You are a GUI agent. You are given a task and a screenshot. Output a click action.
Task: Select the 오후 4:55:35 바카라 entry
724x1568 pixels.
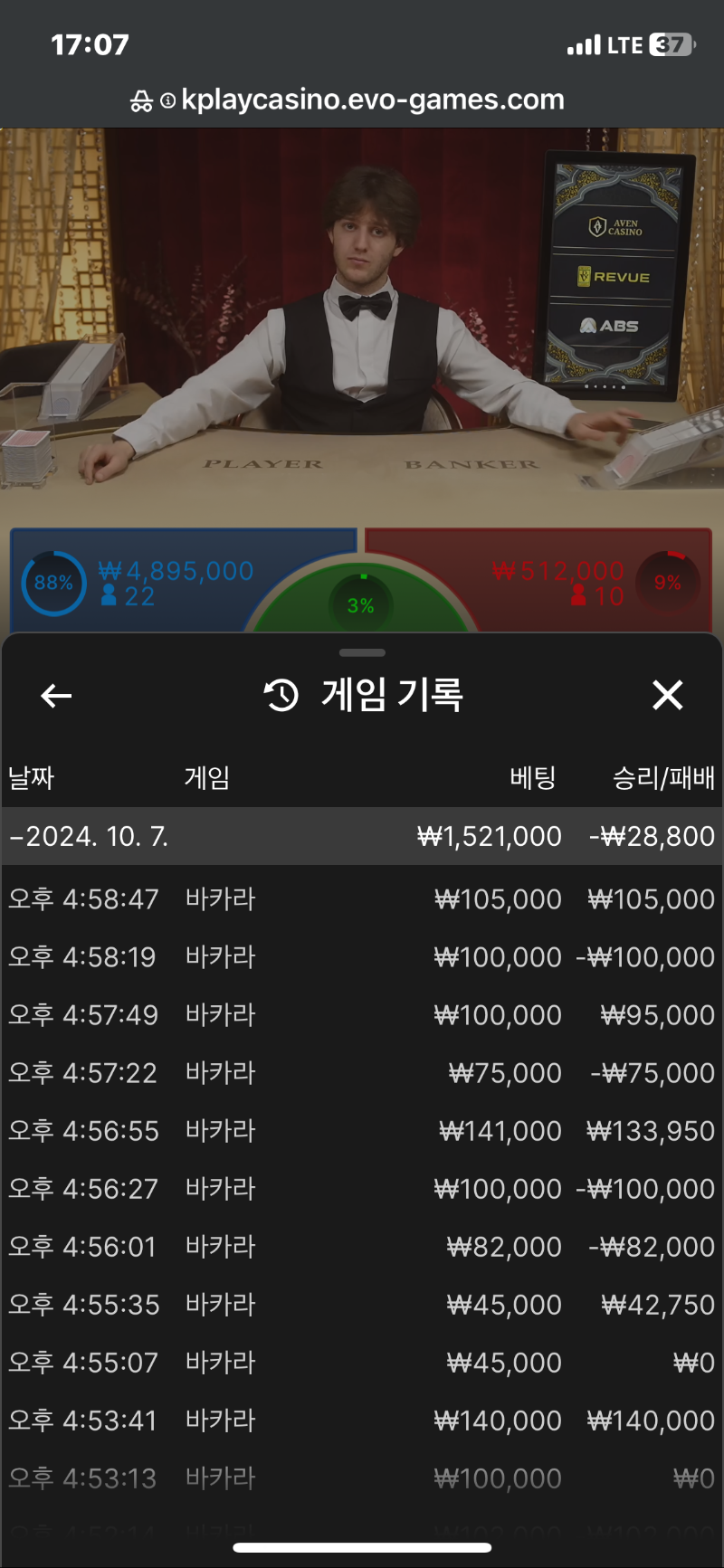click(362, 1305)
